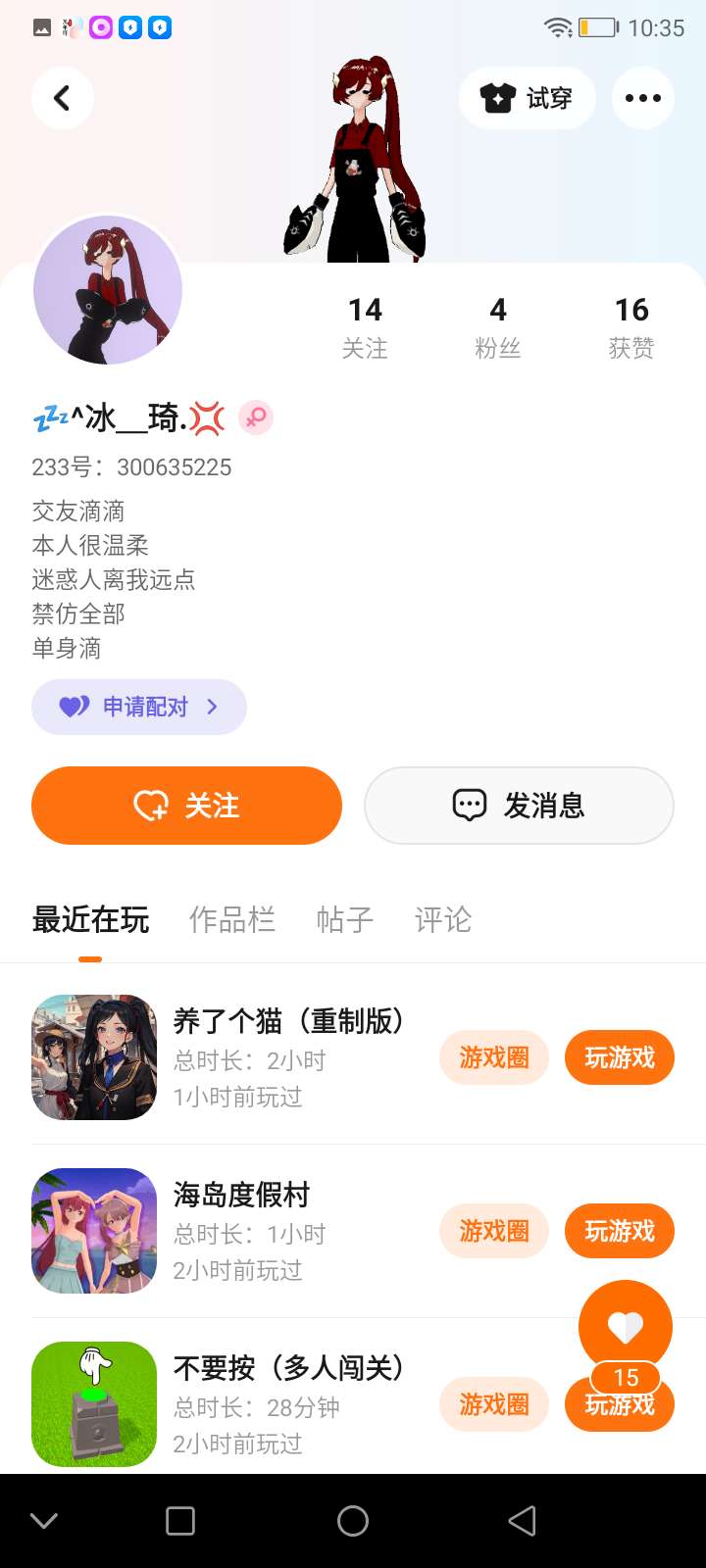Tap 申请配对 to request a pairing
Viewport: 706px width, 1568px height.
click(x=139, y=707)
